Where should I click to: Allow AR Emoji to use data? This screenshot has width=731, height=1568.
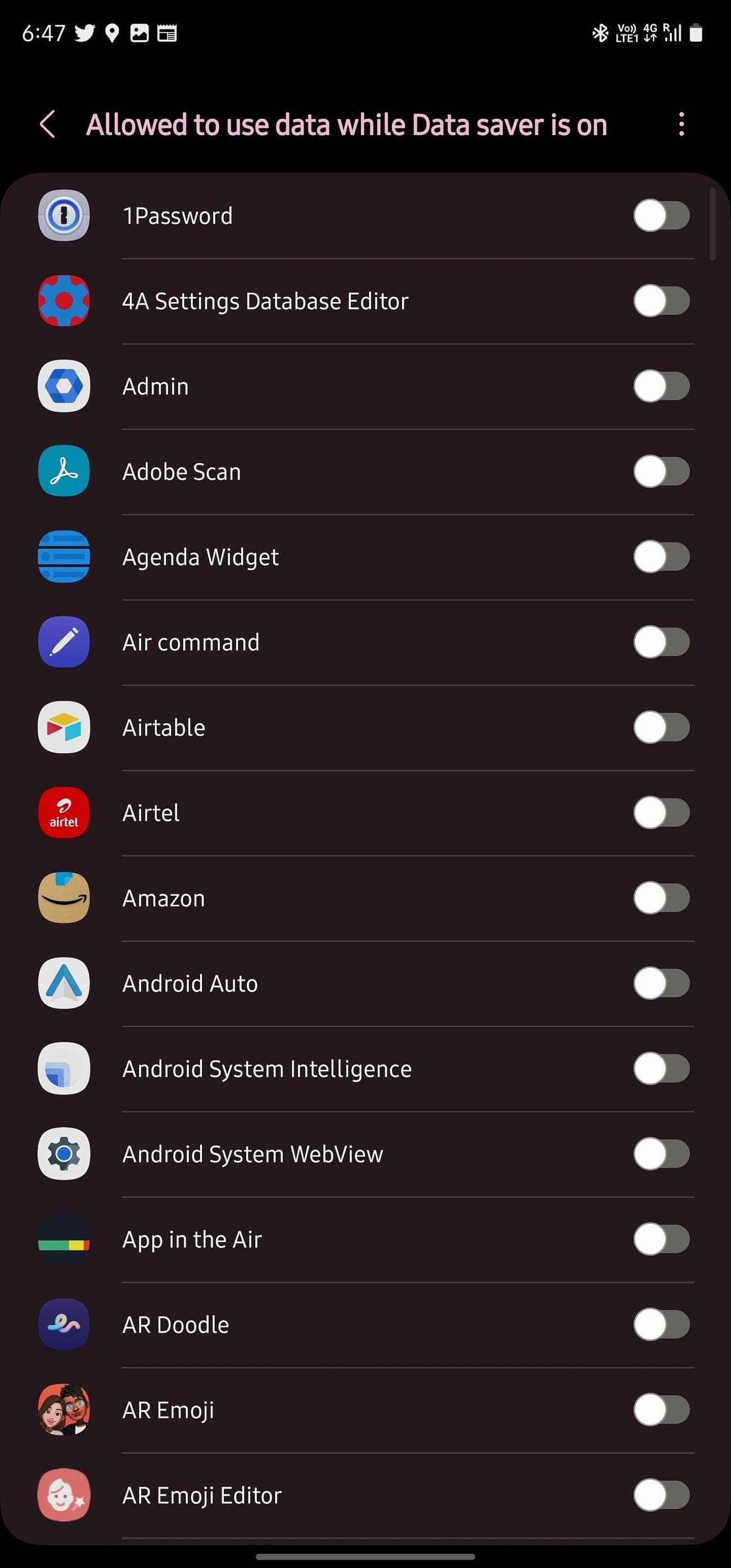[x=661, y=1410]
